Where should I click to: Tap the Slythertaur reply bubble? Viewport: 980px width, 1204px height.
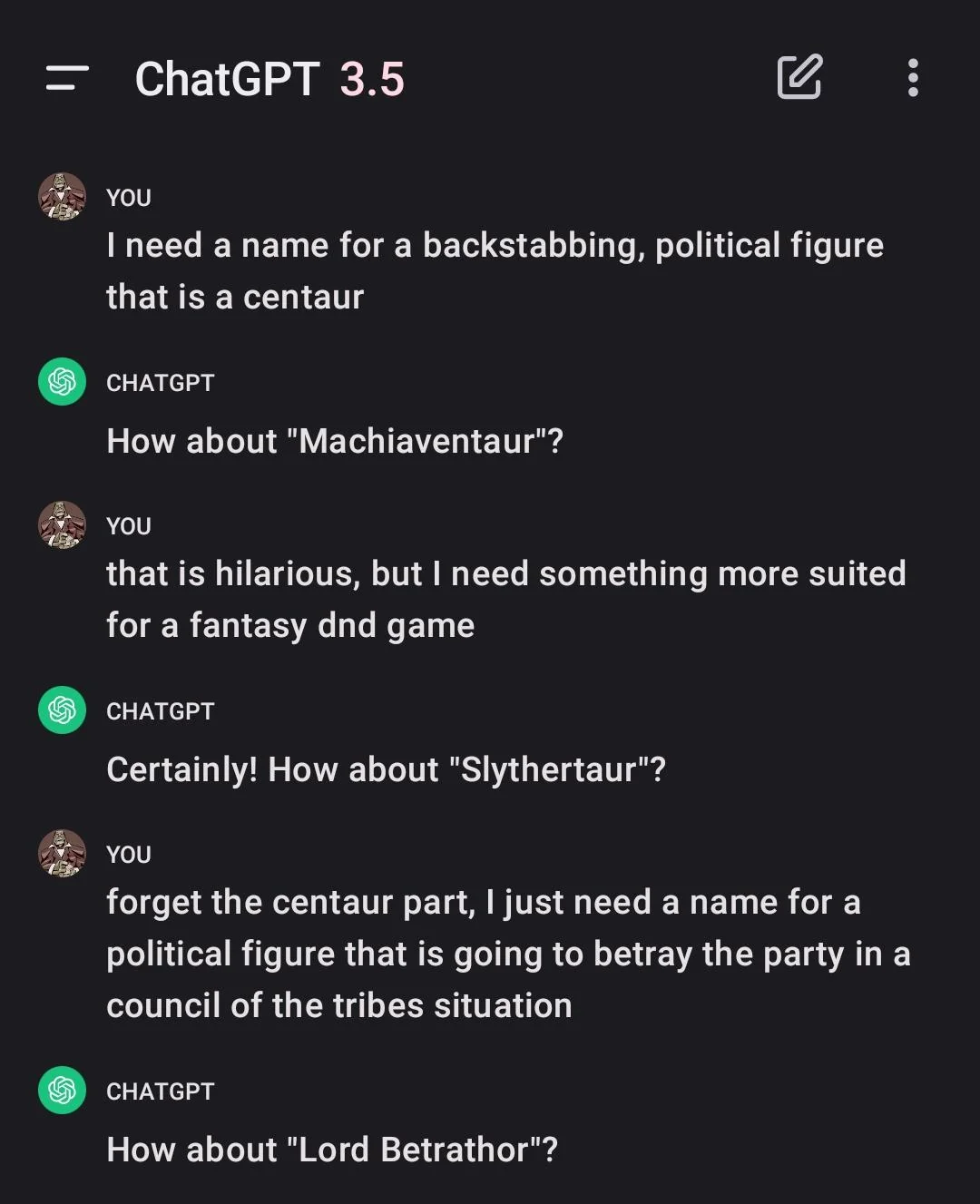(387, 769)
